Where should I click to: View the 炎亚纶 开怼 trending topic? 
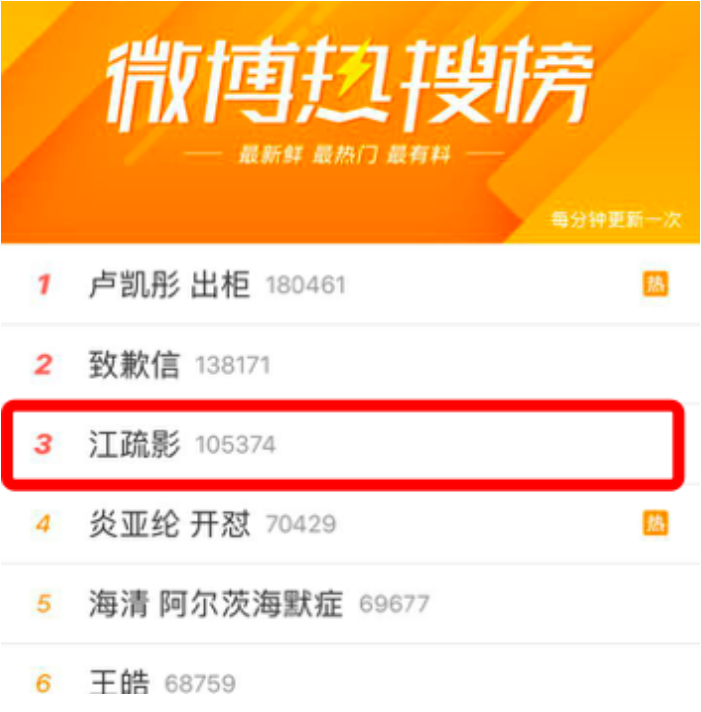click(169, 524)
